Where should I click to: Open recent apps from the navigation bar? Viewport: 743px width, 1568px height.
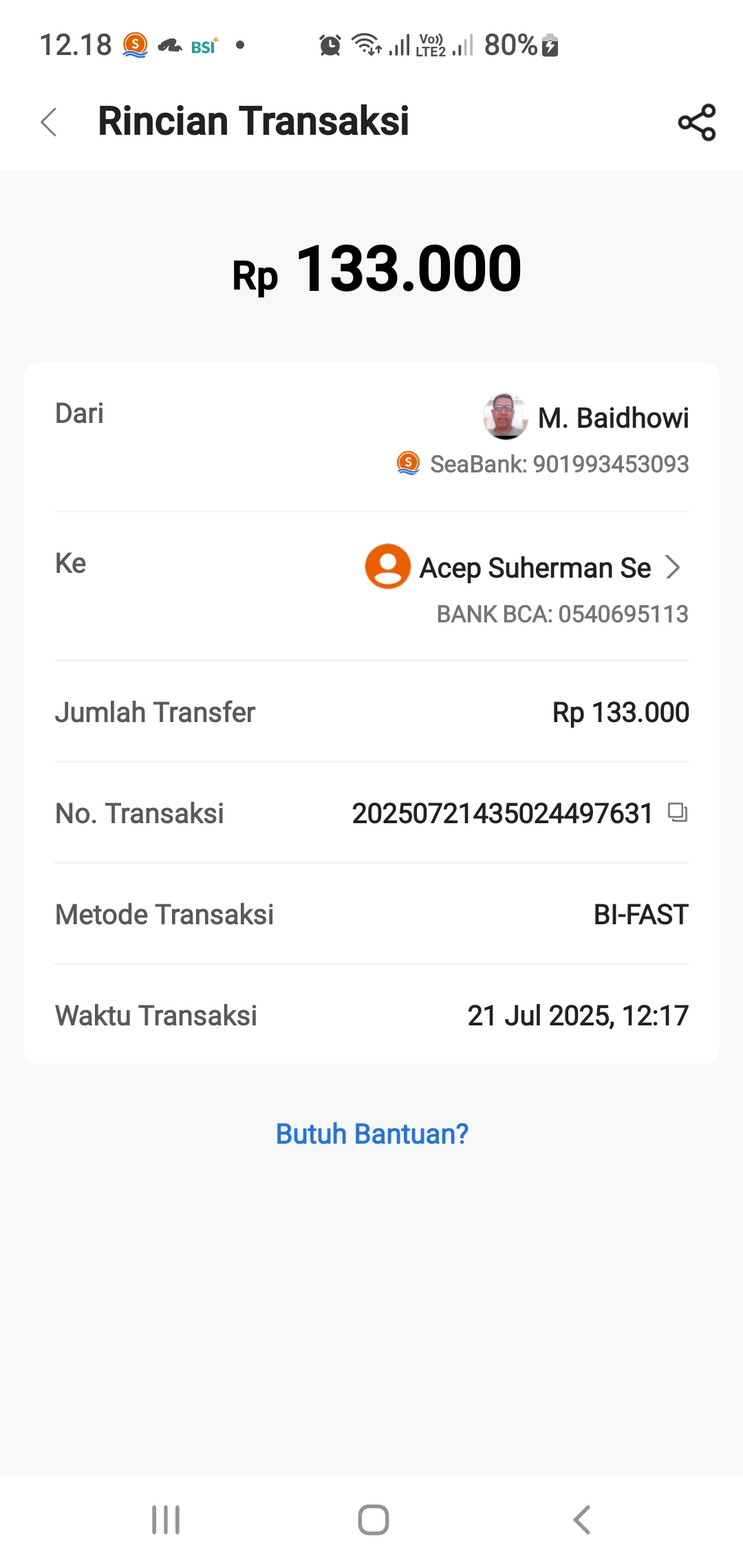pyautogui.click(x=166, y=1520)
